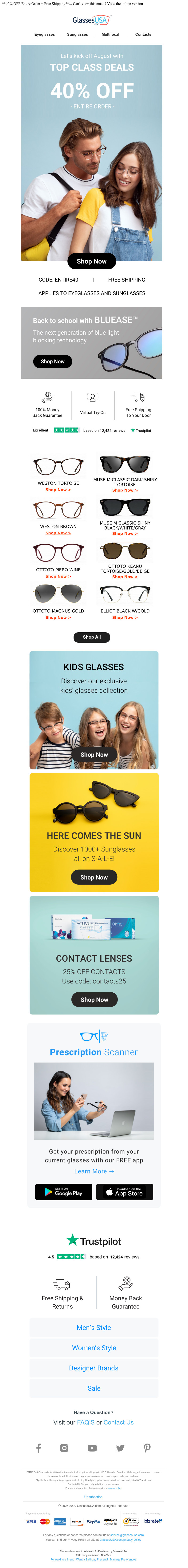188x1568 pixels.
Task: Tap Shop Now on the BLUEASE banner
Action: 52,362
